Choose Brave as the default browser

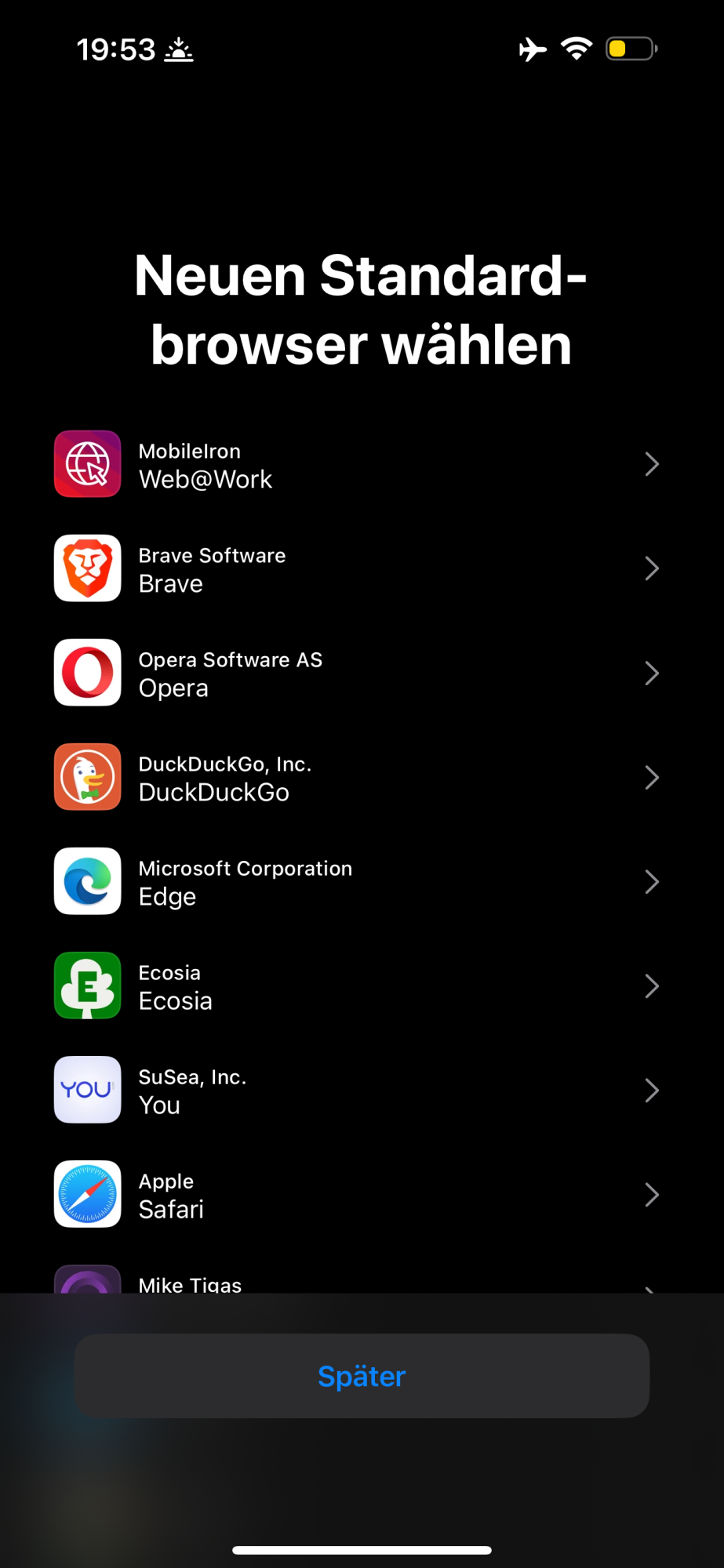(x=362, y=568)
